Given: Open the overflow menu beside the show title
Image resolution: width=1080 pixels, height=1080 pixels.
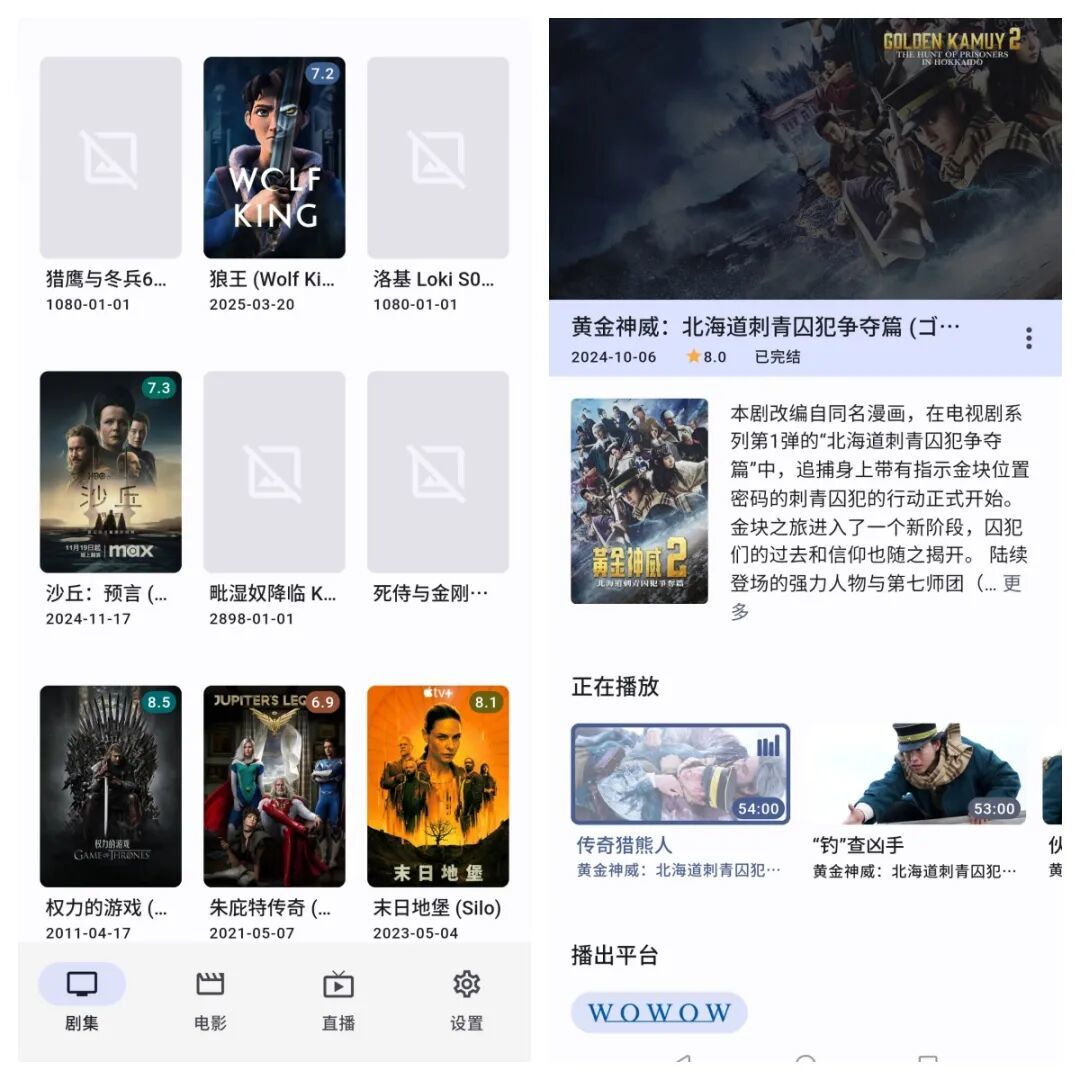Looking at the screenshot, I should pyautogui.click(x=1028, y=338).
